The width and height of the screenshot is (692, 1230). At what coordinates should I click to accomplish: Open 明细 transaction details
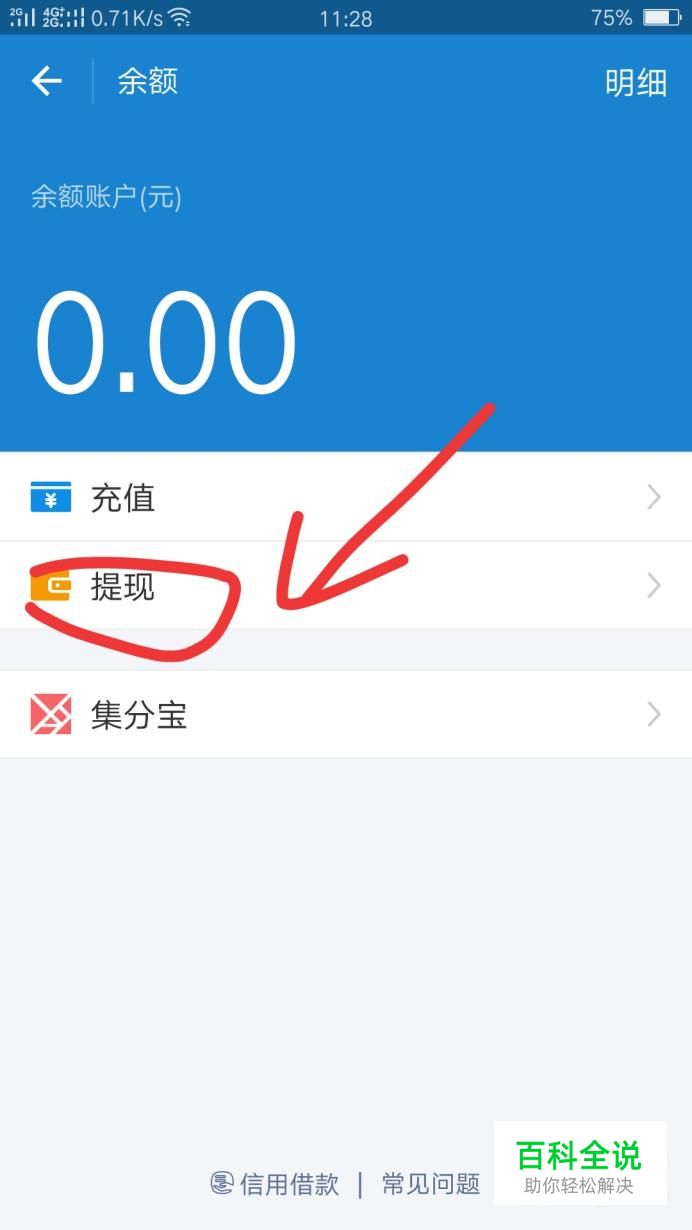coord(635,82)
